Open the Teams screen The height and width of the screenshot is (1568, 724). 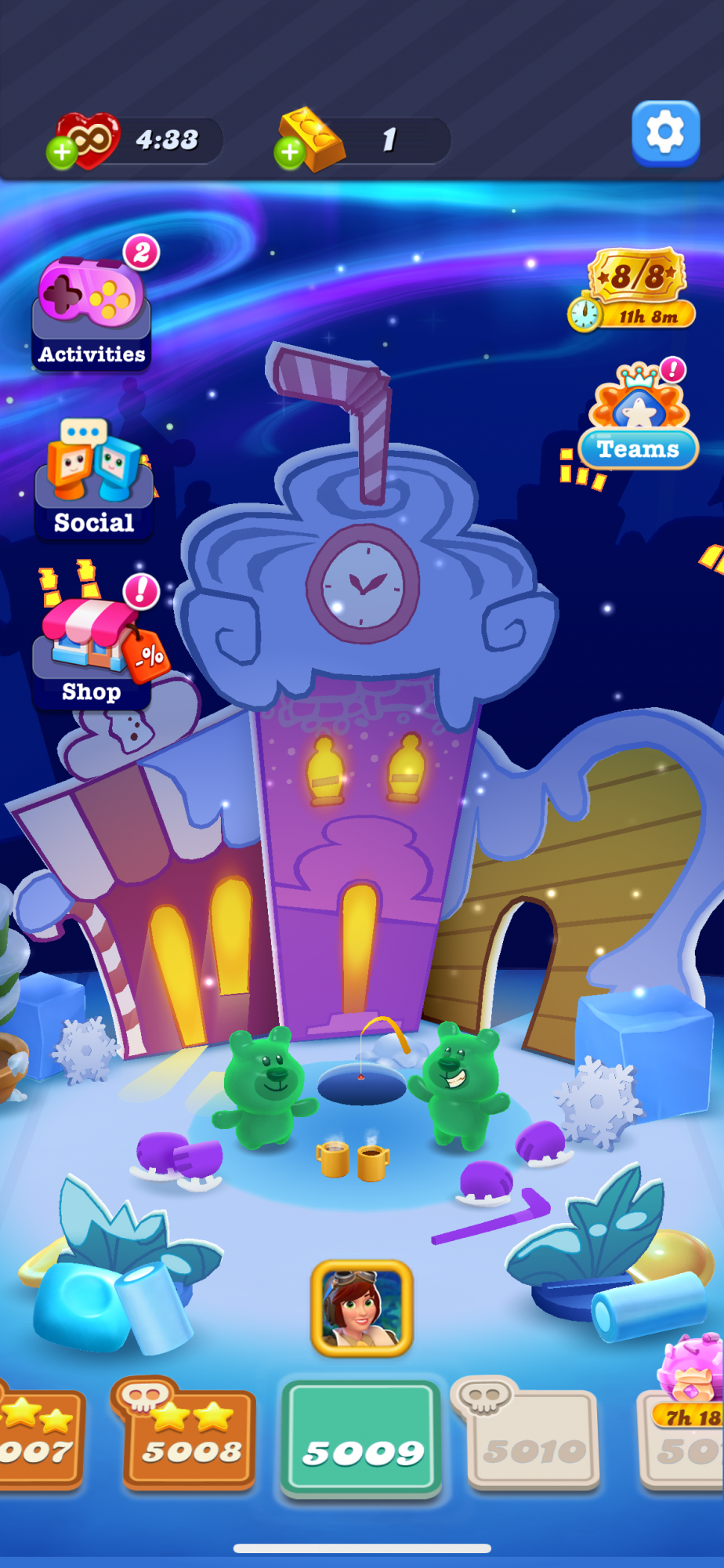639,419
